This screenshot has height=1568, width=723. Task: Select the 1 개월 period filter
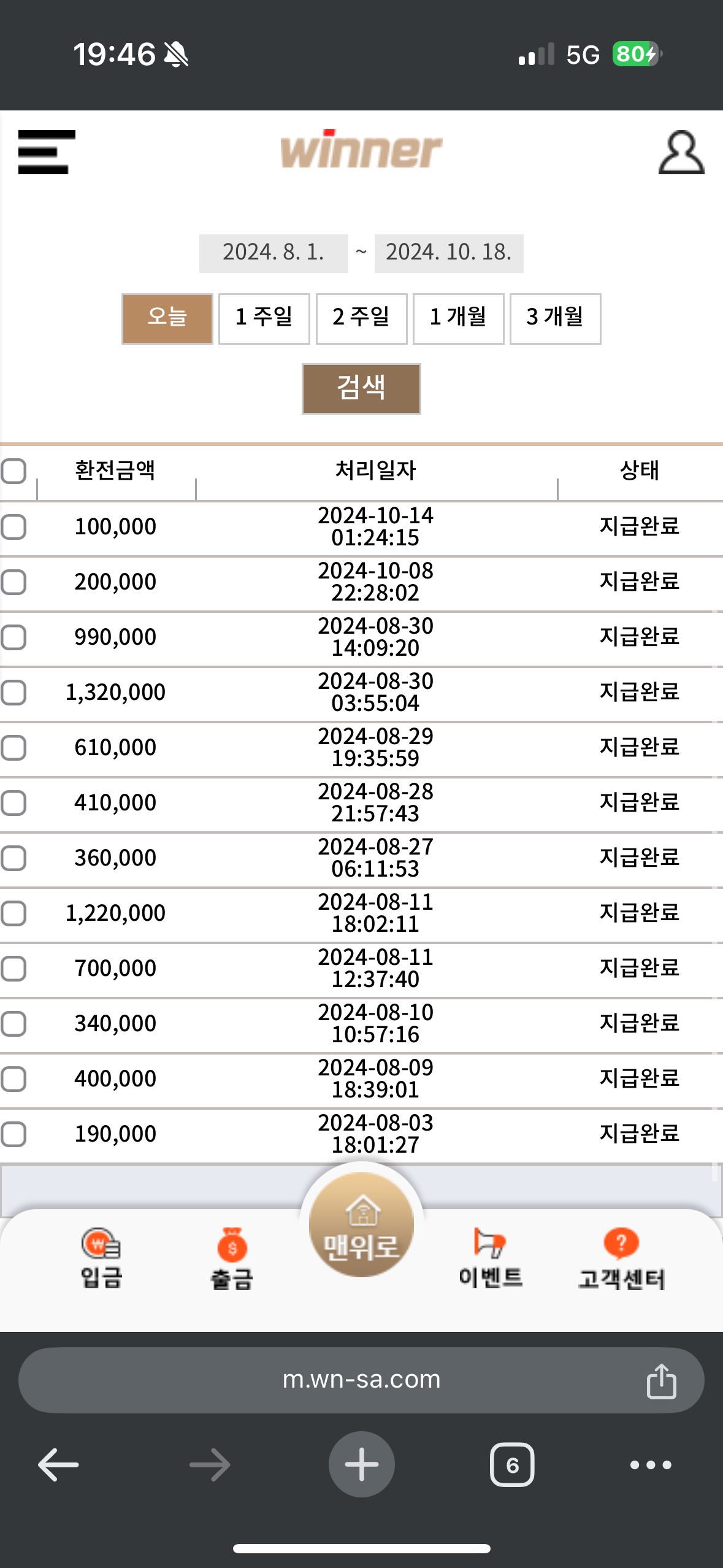(459, 318)
